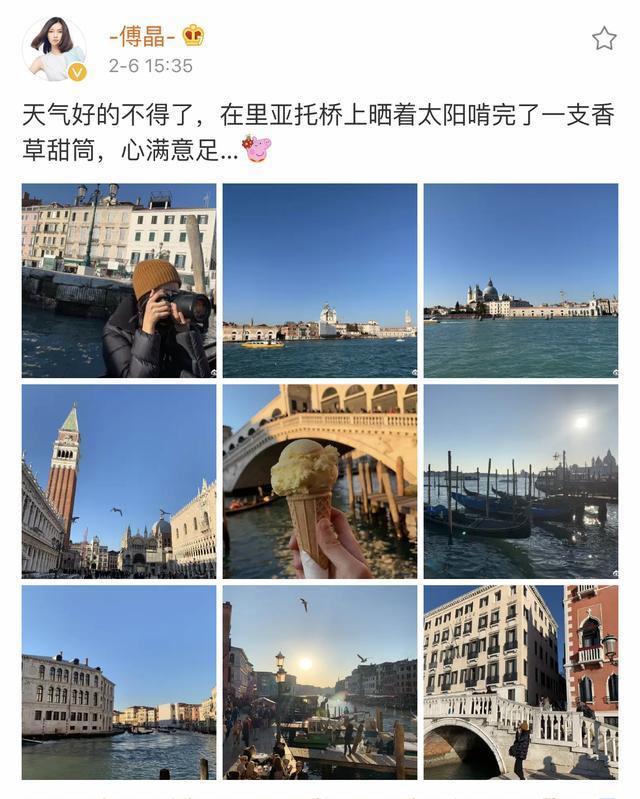
Task: Open photo of moored gondolas in sunlight
Action: pyautogui.click(x=520, y=481)
